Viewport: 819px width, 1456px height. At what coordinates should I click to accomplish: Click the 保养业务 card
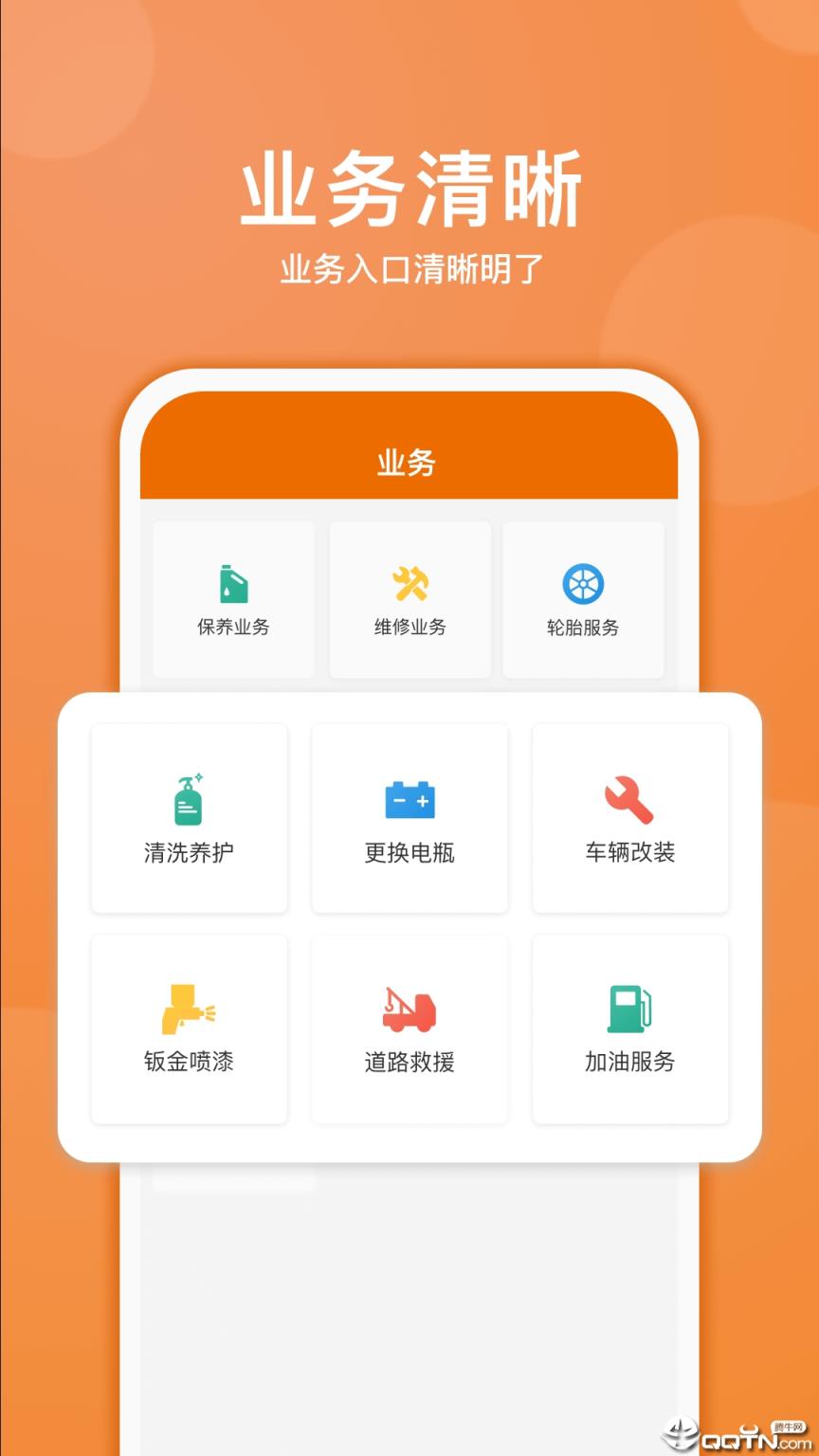pyautogui.click(x=232, y=599)
